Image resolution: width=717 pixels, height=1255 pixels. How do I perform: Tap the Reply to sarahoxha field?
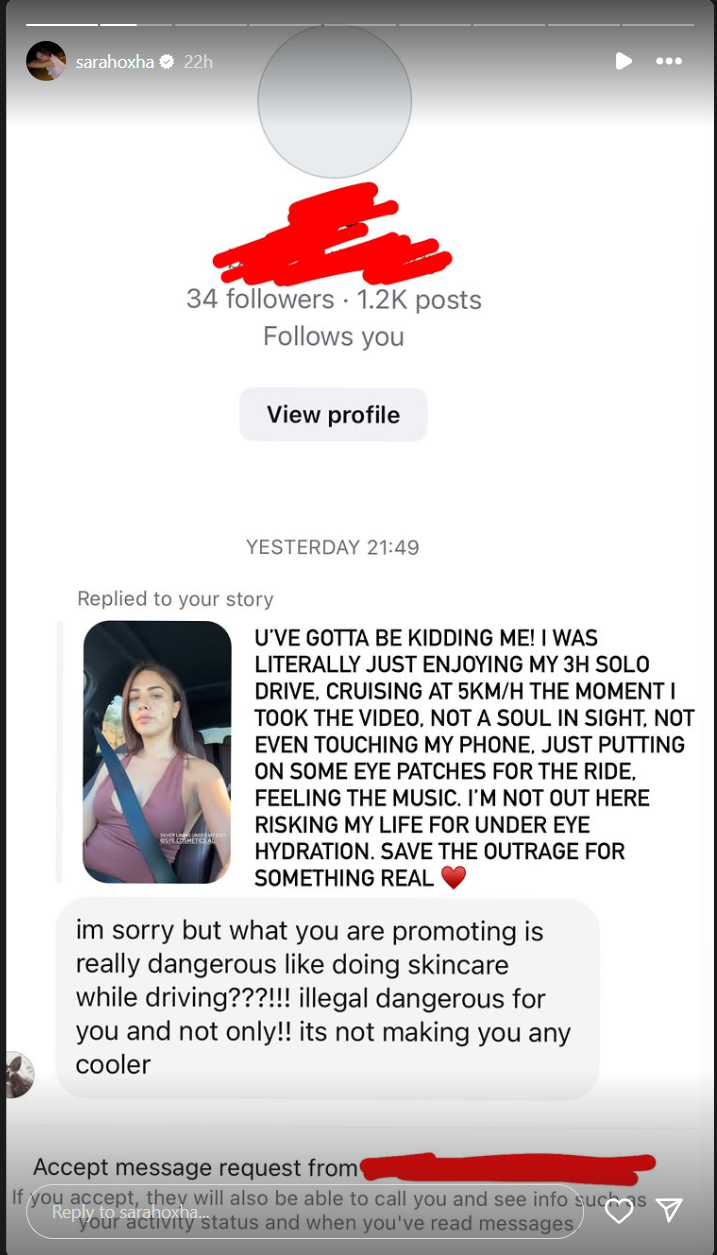tap(304, 1211)
